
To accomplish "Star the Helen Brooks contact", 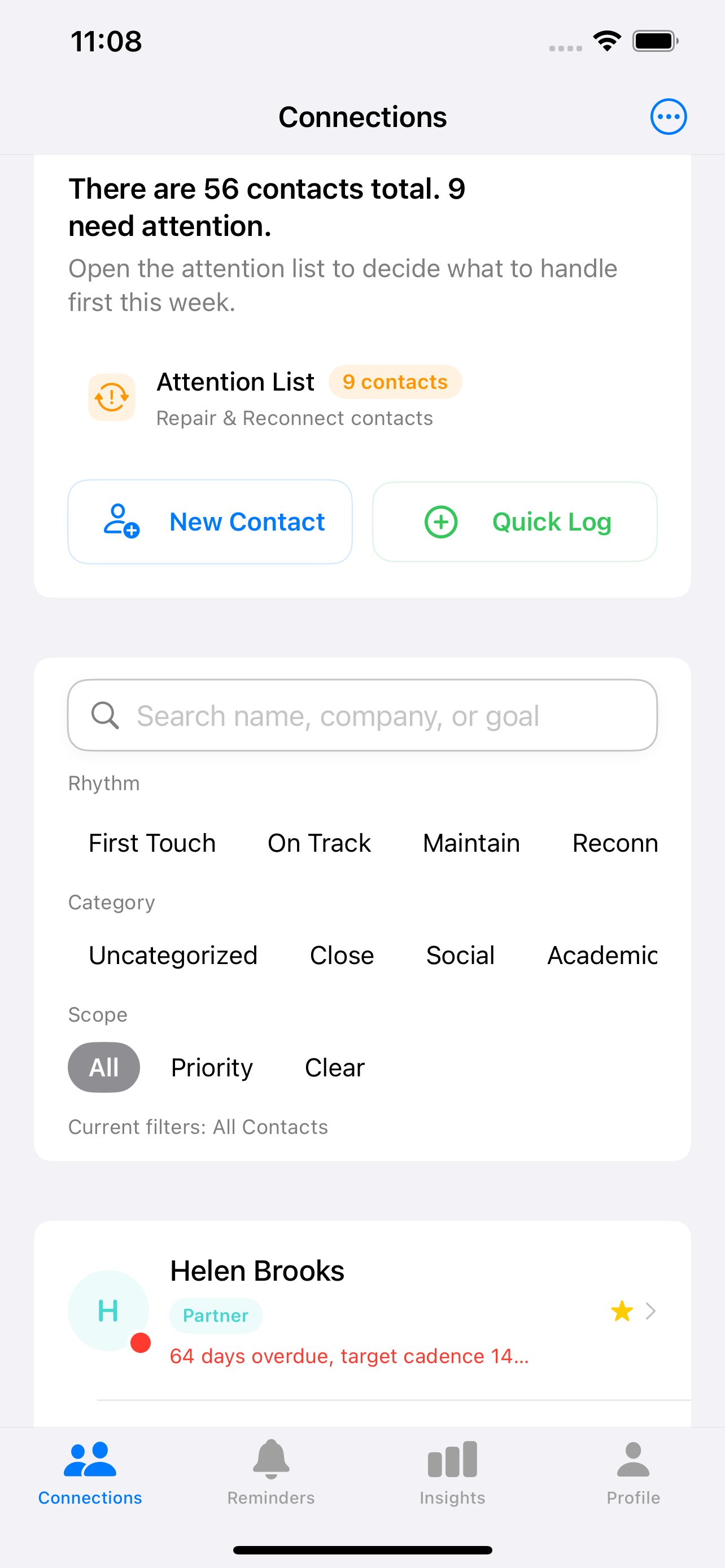I will [622, 1311].
